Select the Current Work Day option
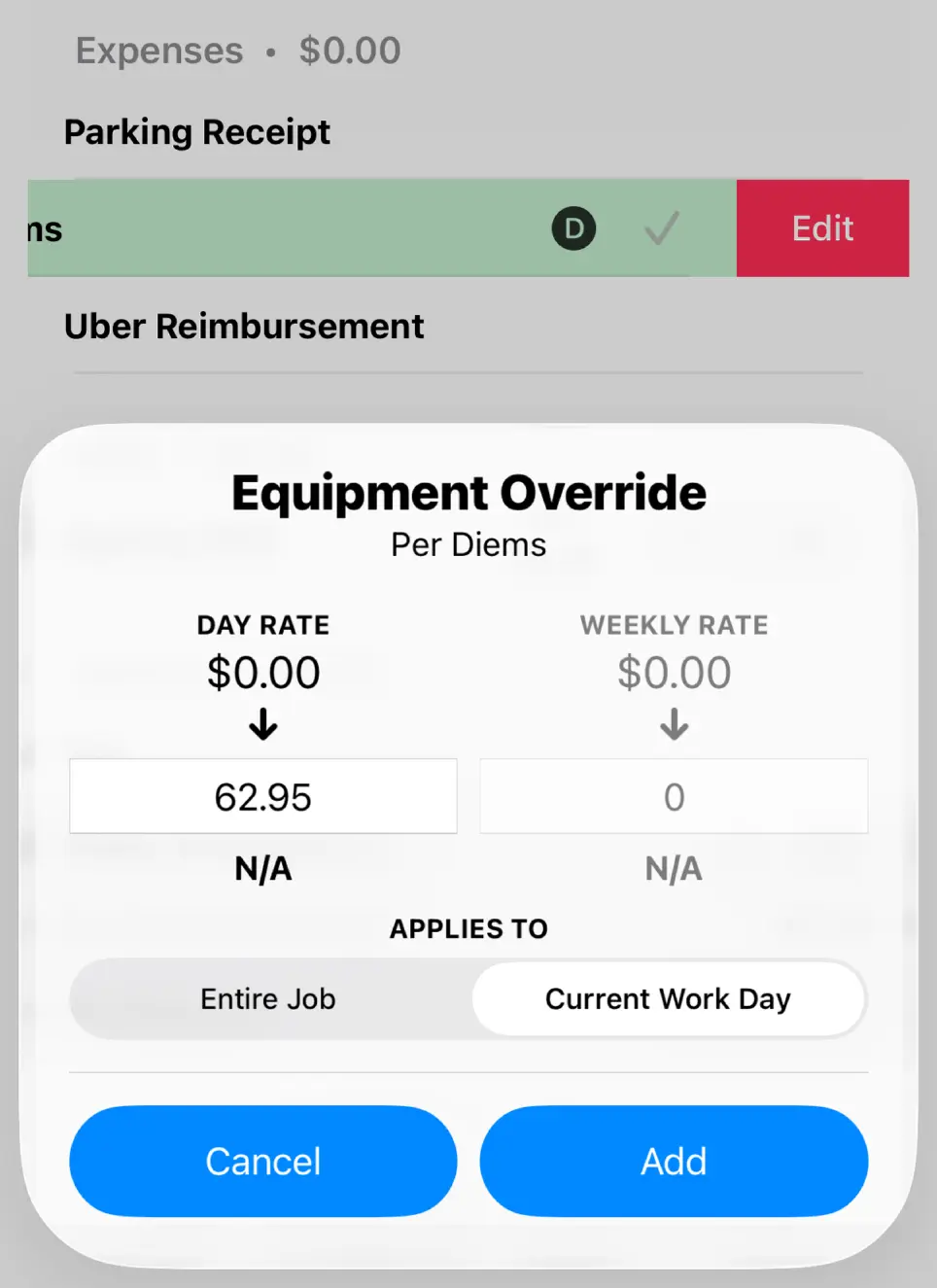This screenshot has width=937, height=1288. tap(669, 998)
